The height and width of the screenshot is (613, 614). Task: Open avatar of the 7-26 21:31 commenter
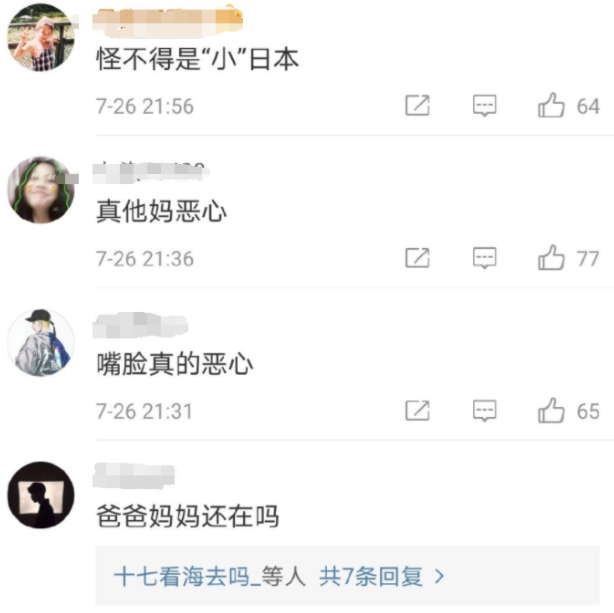41,343
